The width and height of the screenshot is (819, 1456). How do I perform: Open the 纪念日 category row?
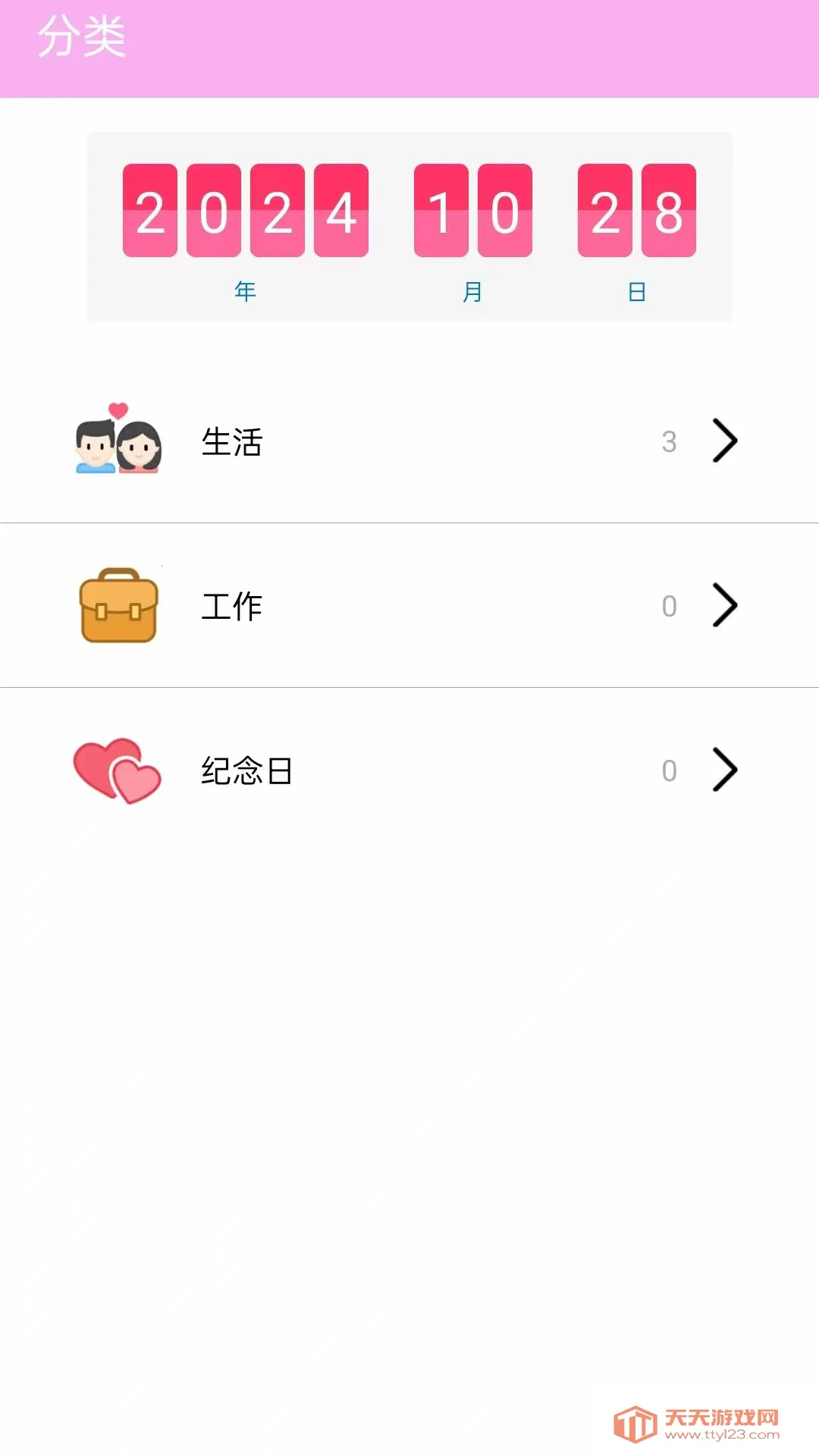coord(409,770)
